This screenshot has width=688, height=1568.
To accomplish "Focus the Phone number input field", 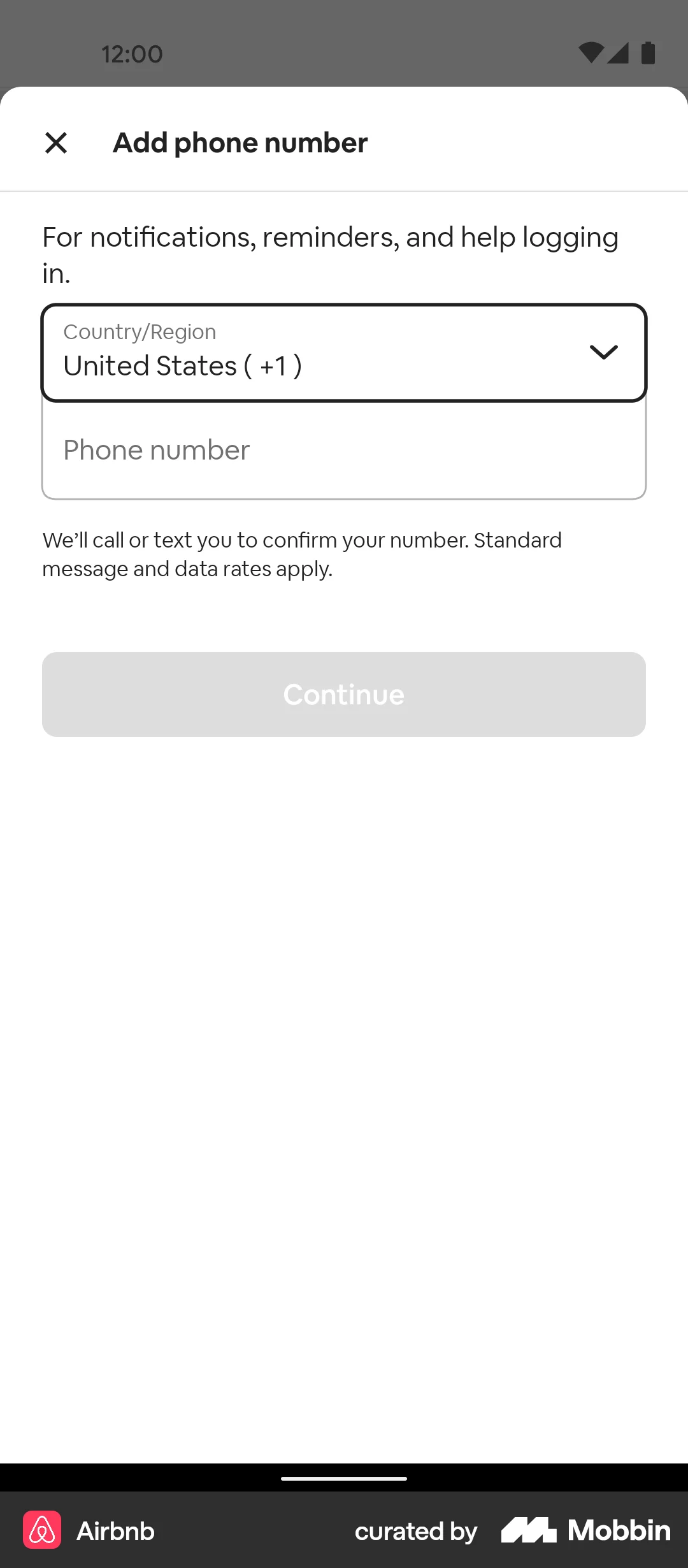I will 344,449.
